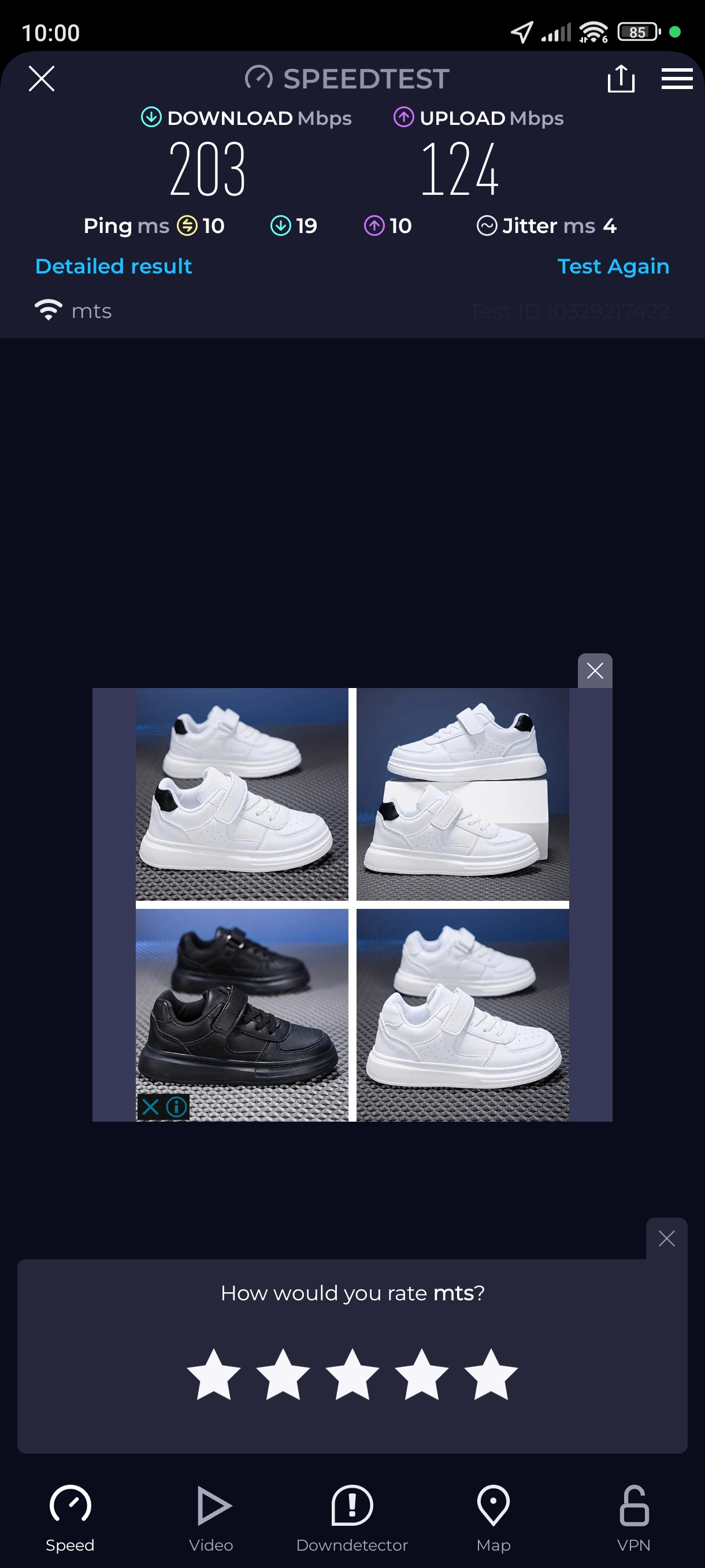Close the speed test results
The height and width of the screenshot is (1568, 705).
[x=42, y=79]
